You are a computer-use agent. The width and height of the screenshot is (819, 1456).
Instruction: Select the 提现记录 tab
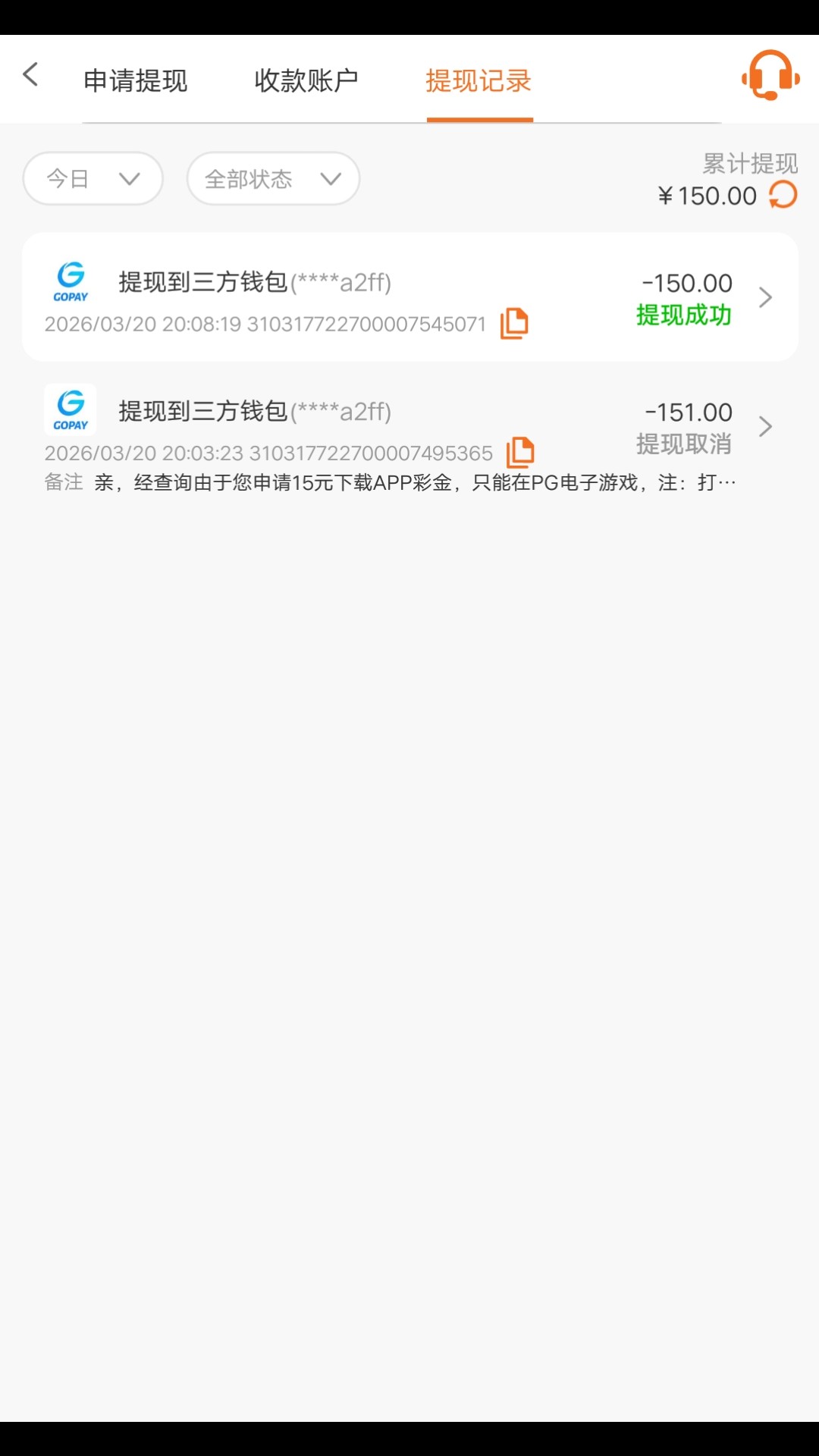click(x=479, y=80)
